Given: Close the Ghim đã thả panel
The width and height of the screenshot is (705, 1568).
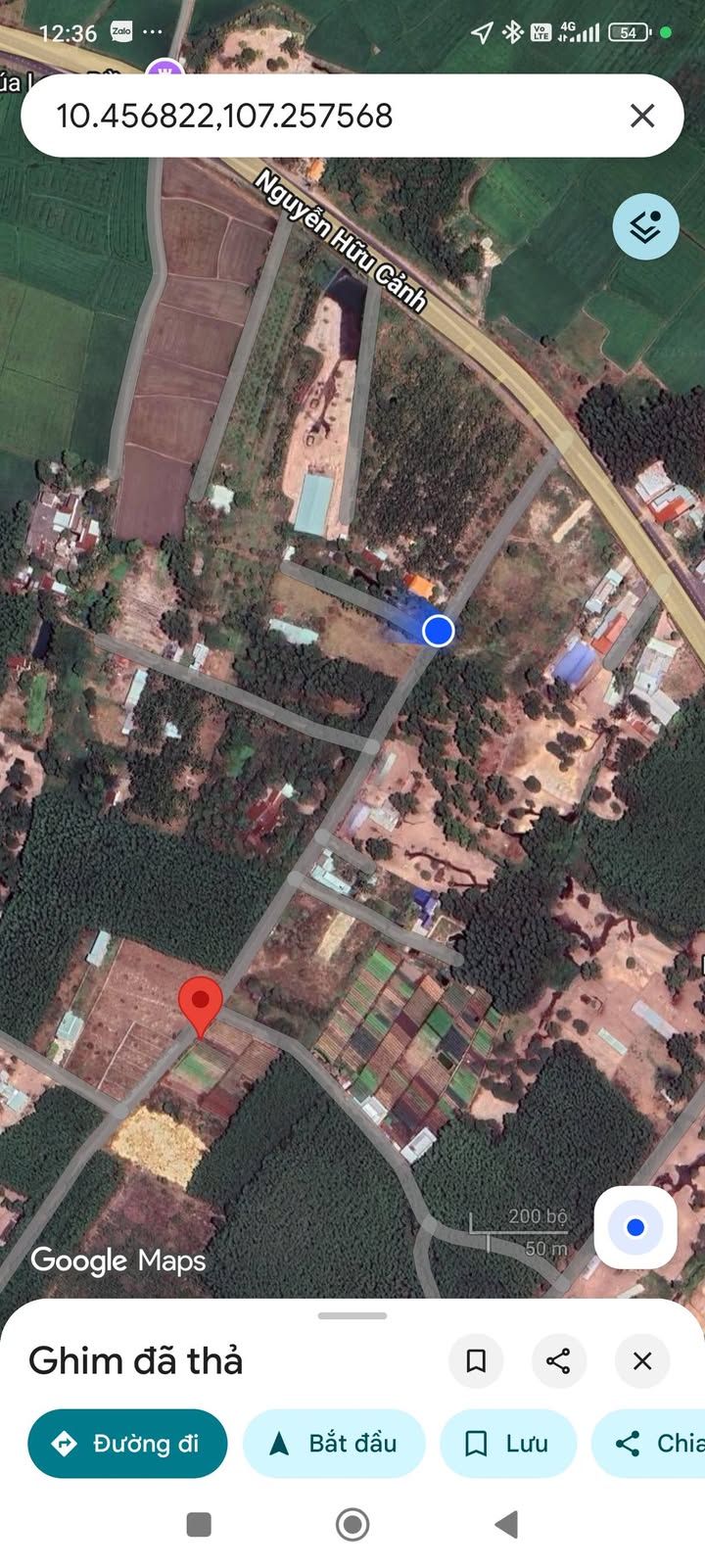Looking at the screenshot, I should [x=642, y=1360].
